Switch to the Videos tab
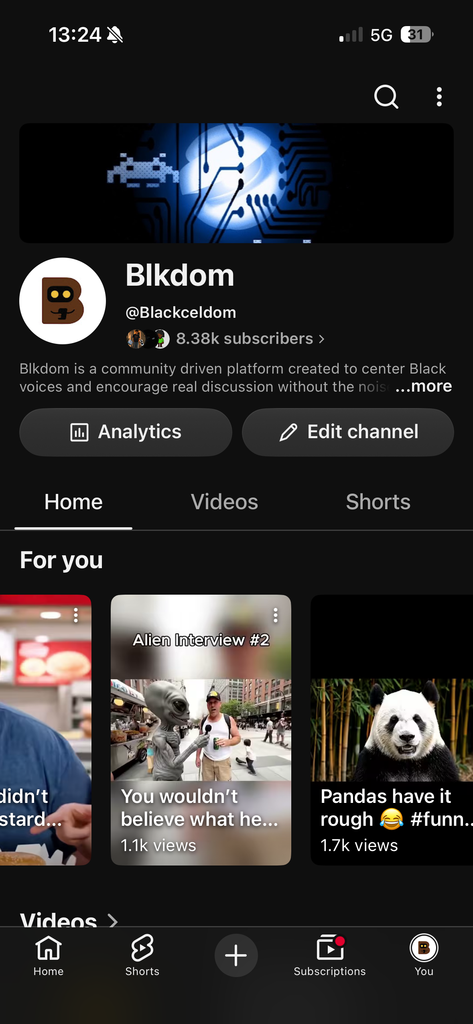 point(224,502)
